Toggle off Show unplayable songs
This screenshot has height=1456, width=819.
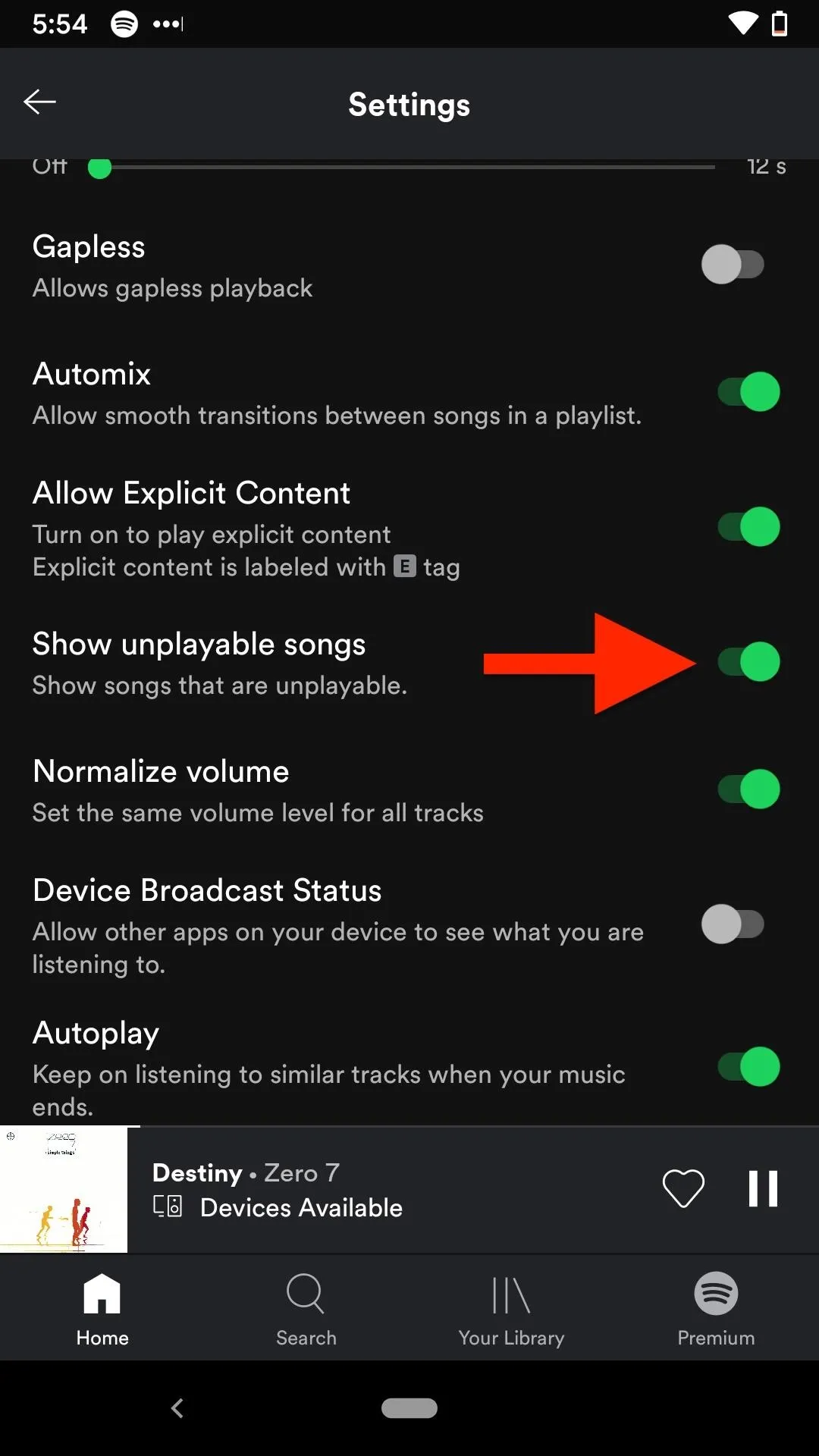[748, 662]
